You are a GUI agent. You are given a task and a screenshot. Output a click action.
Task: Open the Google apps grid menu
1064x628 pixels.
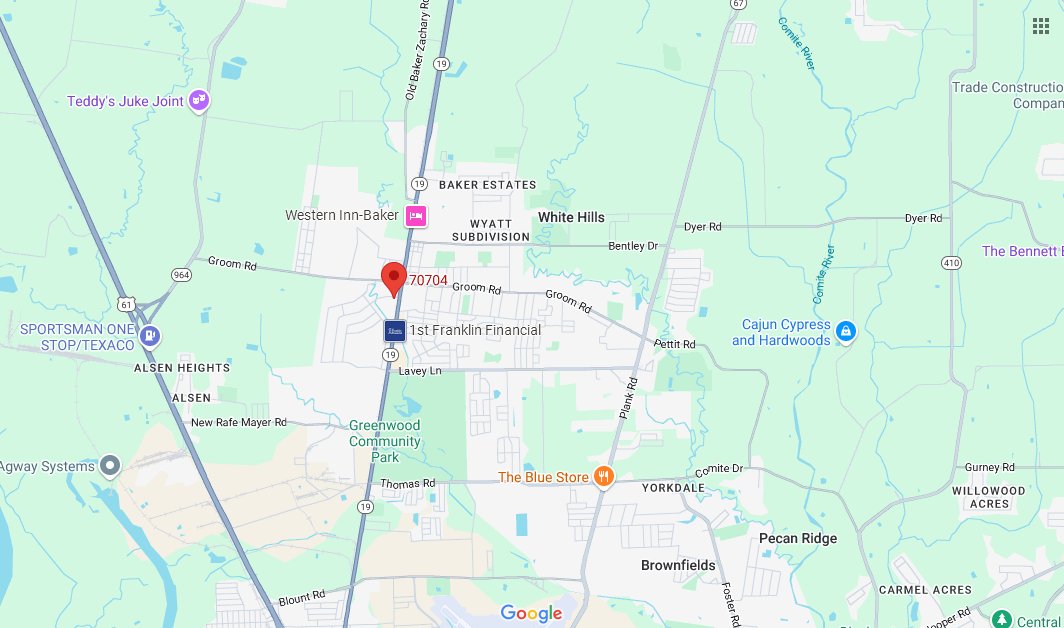tap(1040, 26)
